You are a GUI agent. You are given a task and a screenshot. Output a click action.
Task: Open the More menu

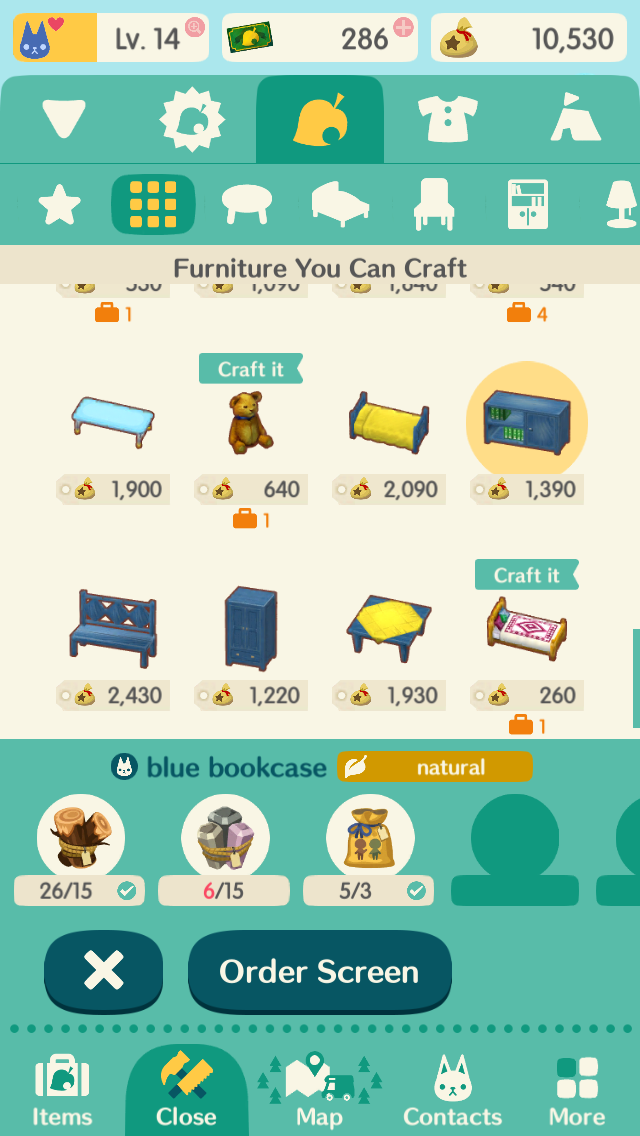(577, 1092)
